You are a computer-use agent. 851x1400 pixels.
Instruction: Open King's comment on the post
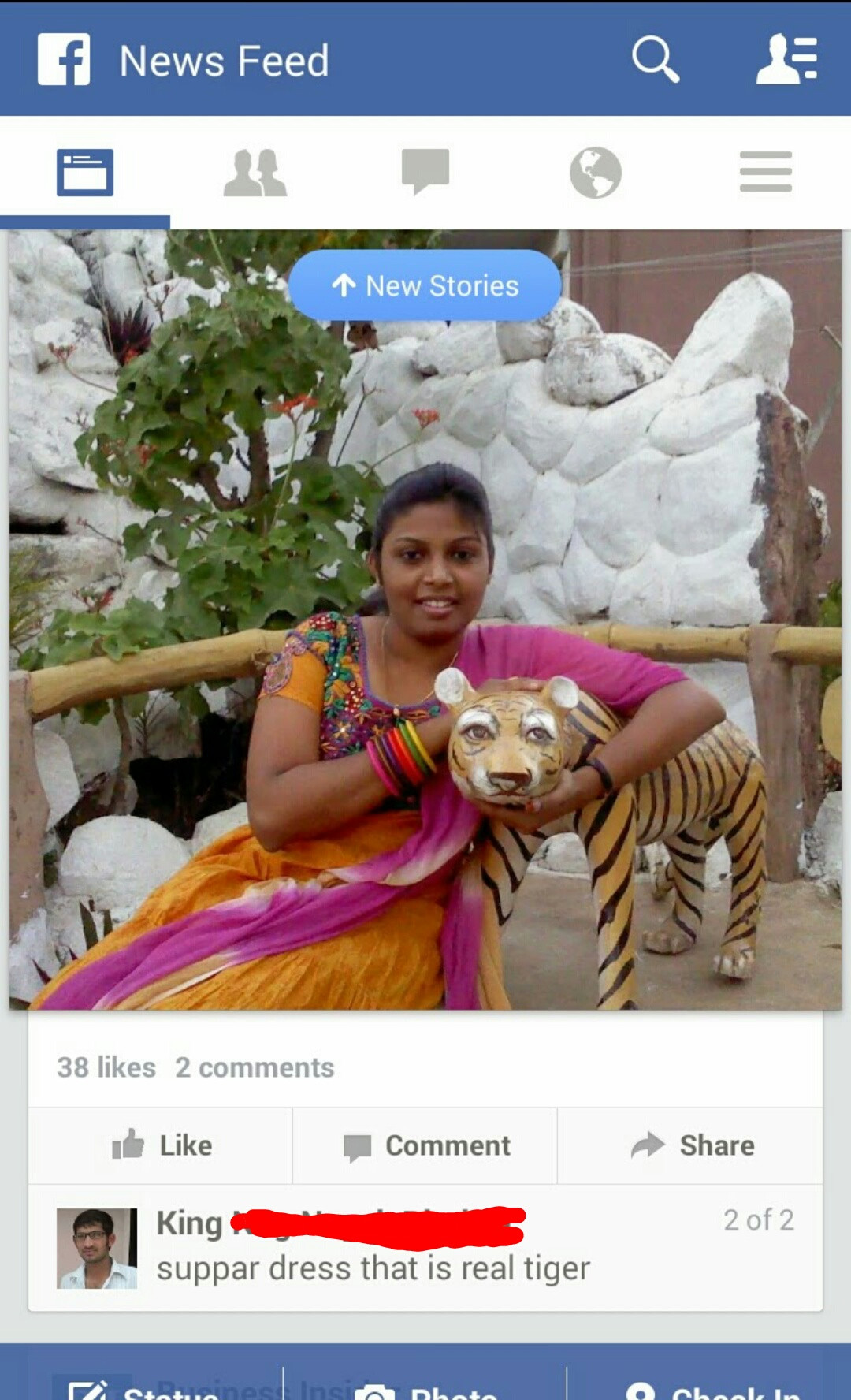pyautogui.click(x=425, y=1248)
